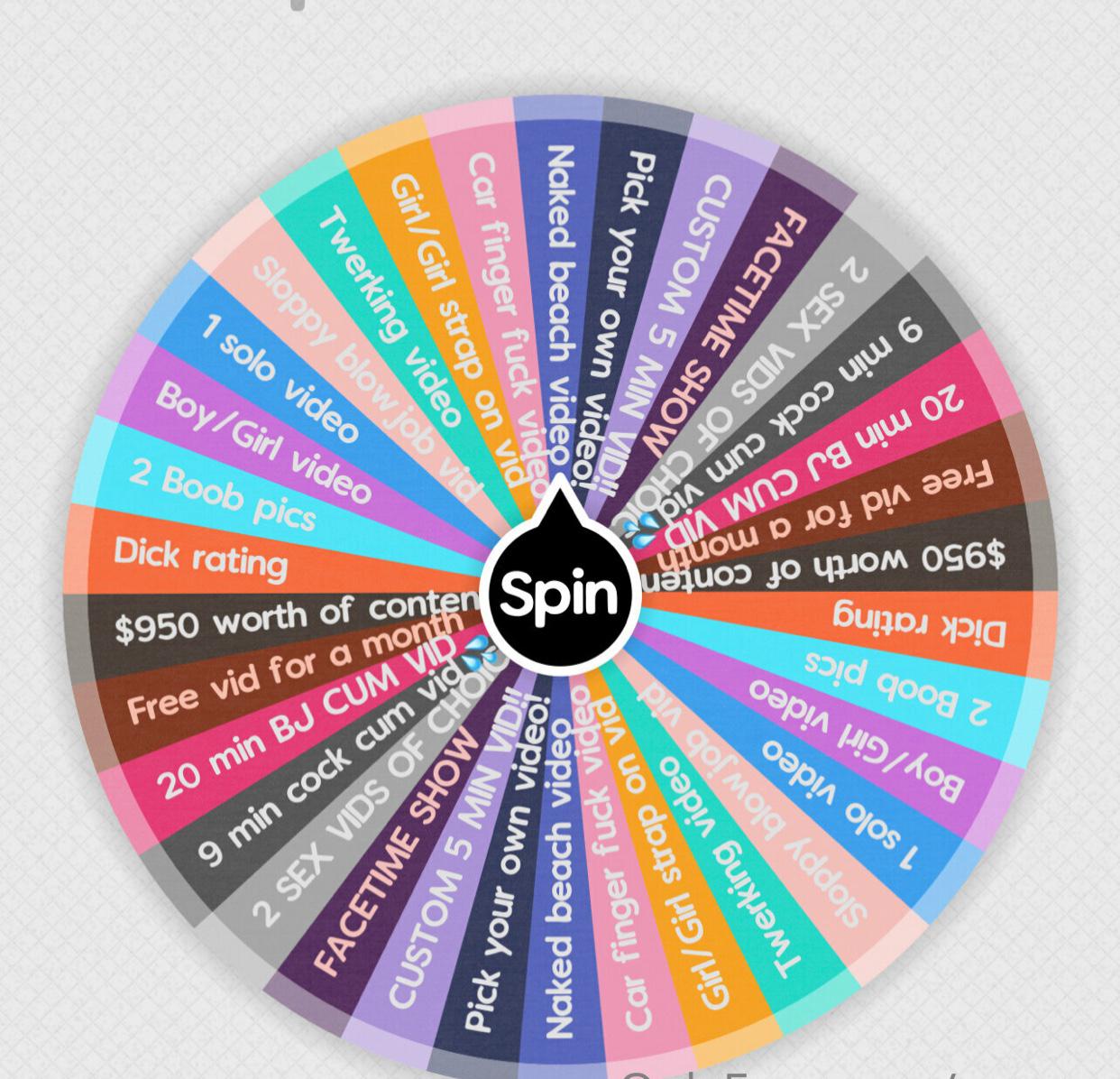The image size is (1120, 1079).
Task: Tap the Spin button at wheel center
Action: (559, 593)
